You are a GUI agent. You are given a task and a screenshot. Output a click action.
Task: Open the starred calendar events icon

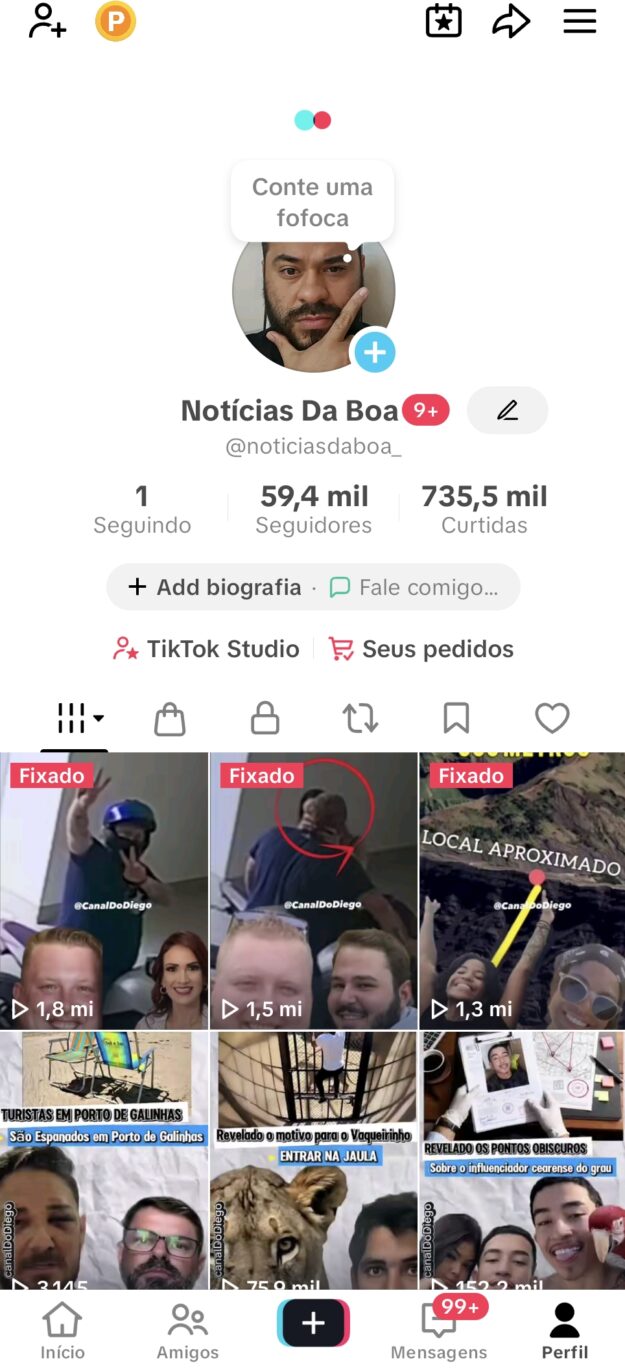[443, 21]
